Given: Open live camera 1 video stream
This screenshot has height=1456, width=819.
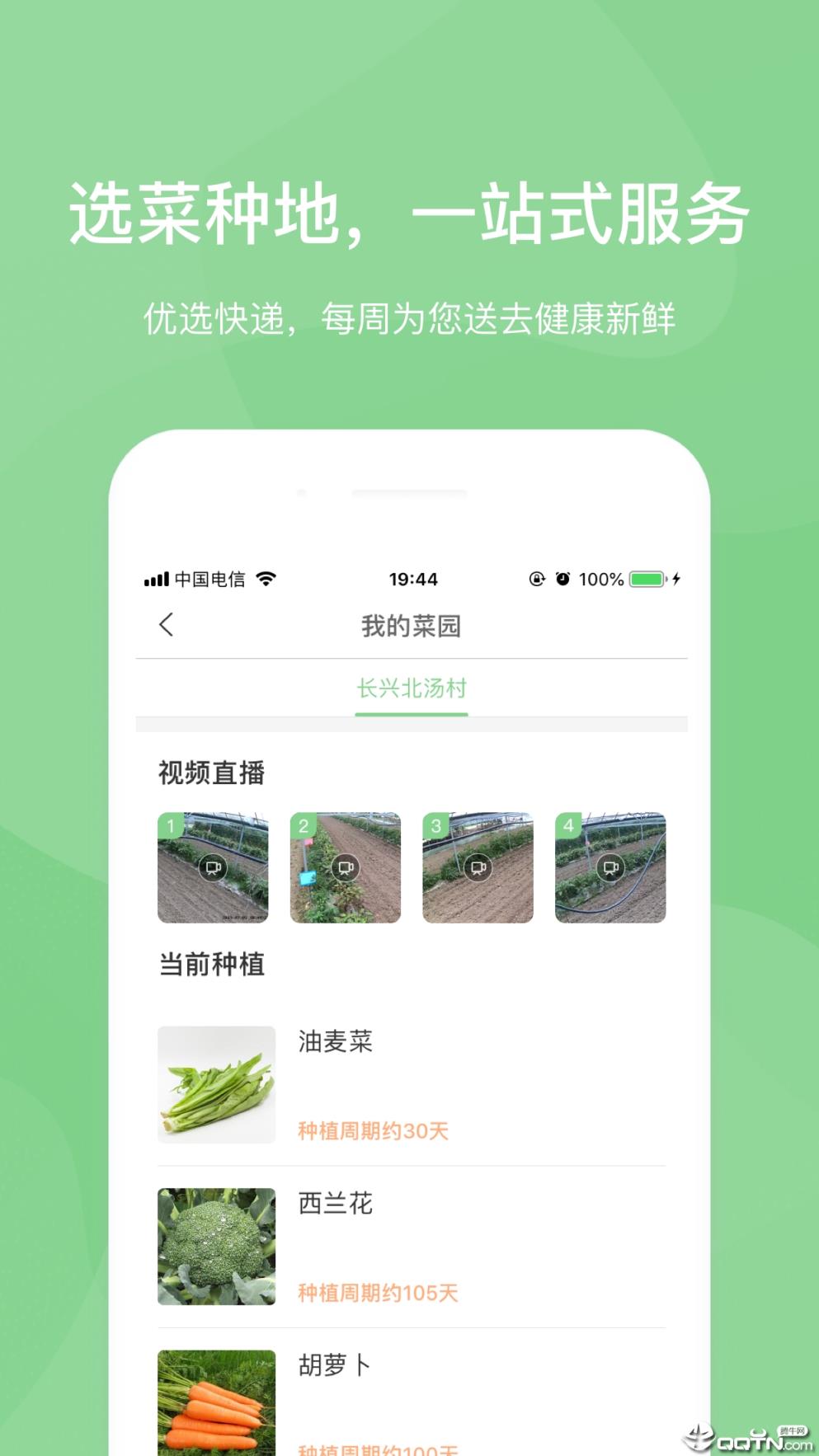Looking at the screenshot, I should [214, 867].
